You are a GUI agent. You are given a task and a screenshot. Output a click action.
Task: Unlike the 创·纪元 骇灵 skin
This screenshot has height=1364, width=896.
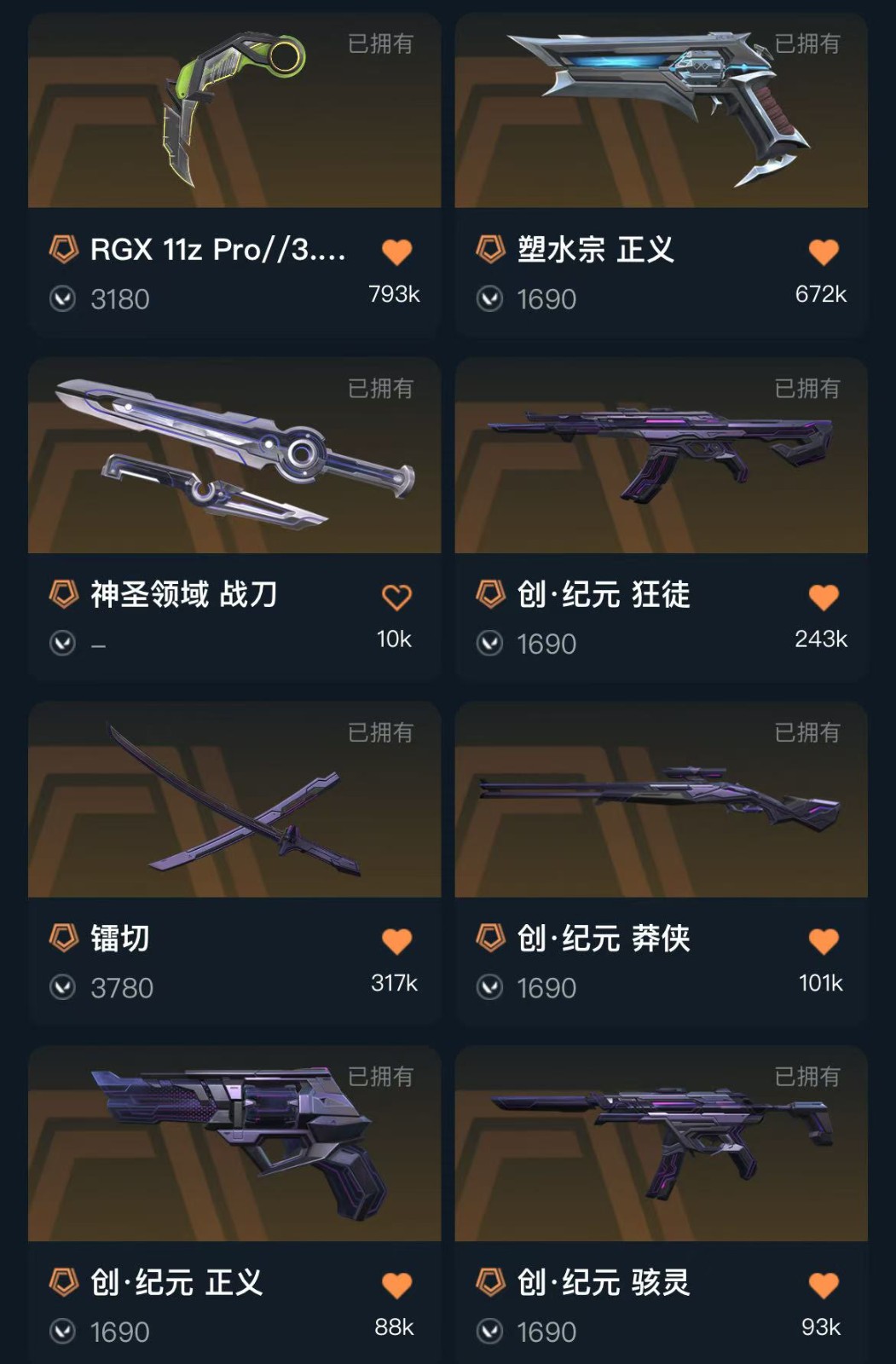click(x=824, y=1285)
